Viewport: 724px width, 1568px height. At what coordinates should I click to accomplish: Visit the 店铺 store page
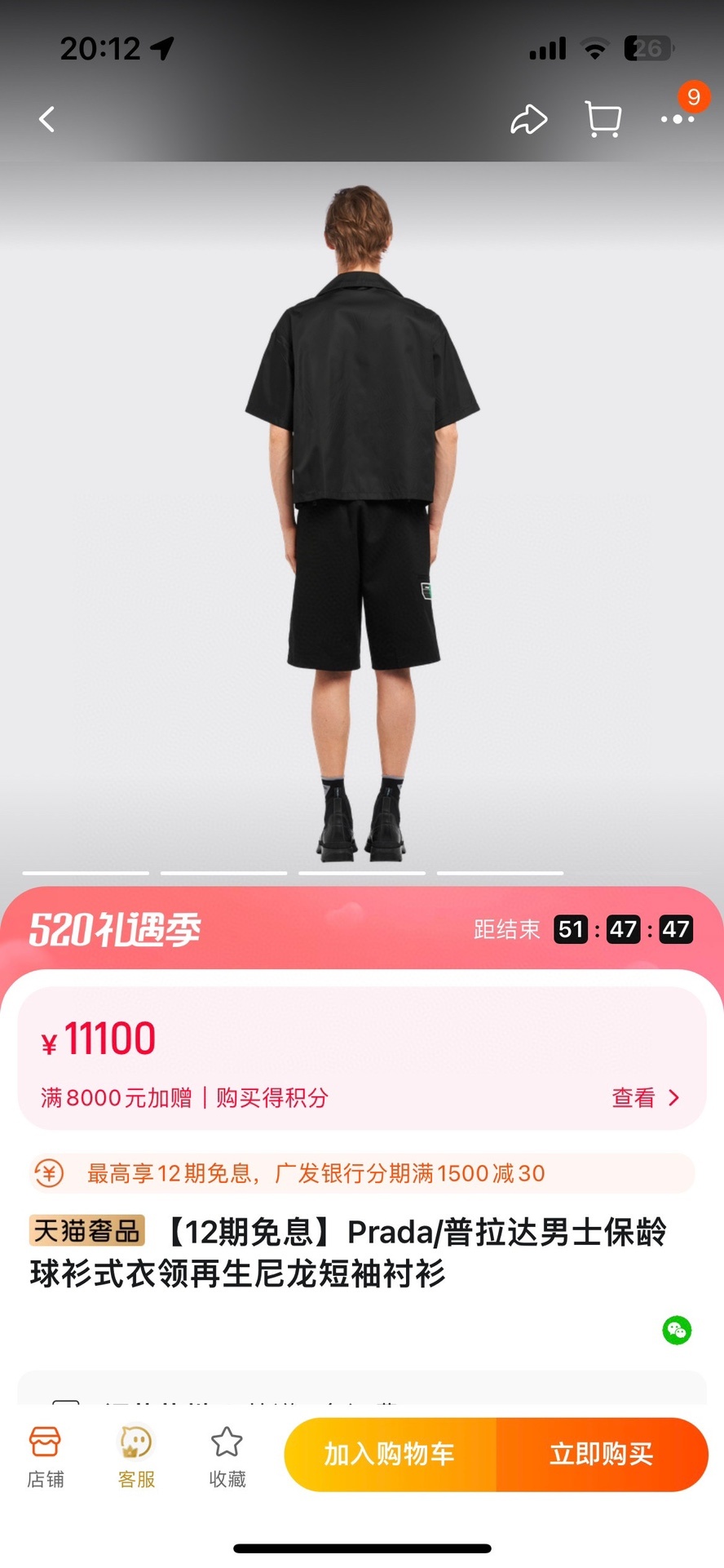[46, 1457]
